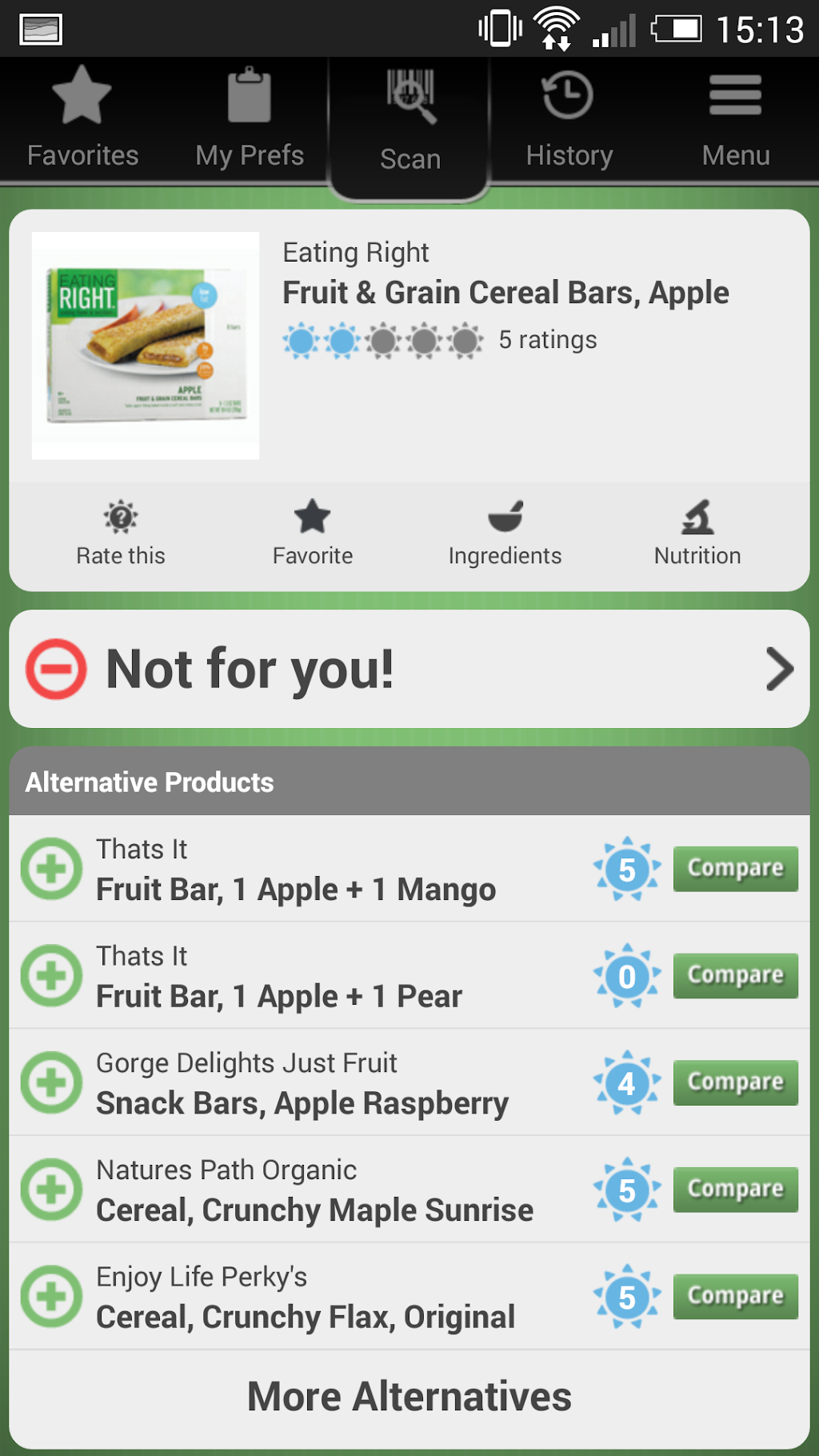This screenshot has width=819, height=1456.
Task: Tap the Eating Right product image
Action: pyautogui.click(x=146, y=346)
